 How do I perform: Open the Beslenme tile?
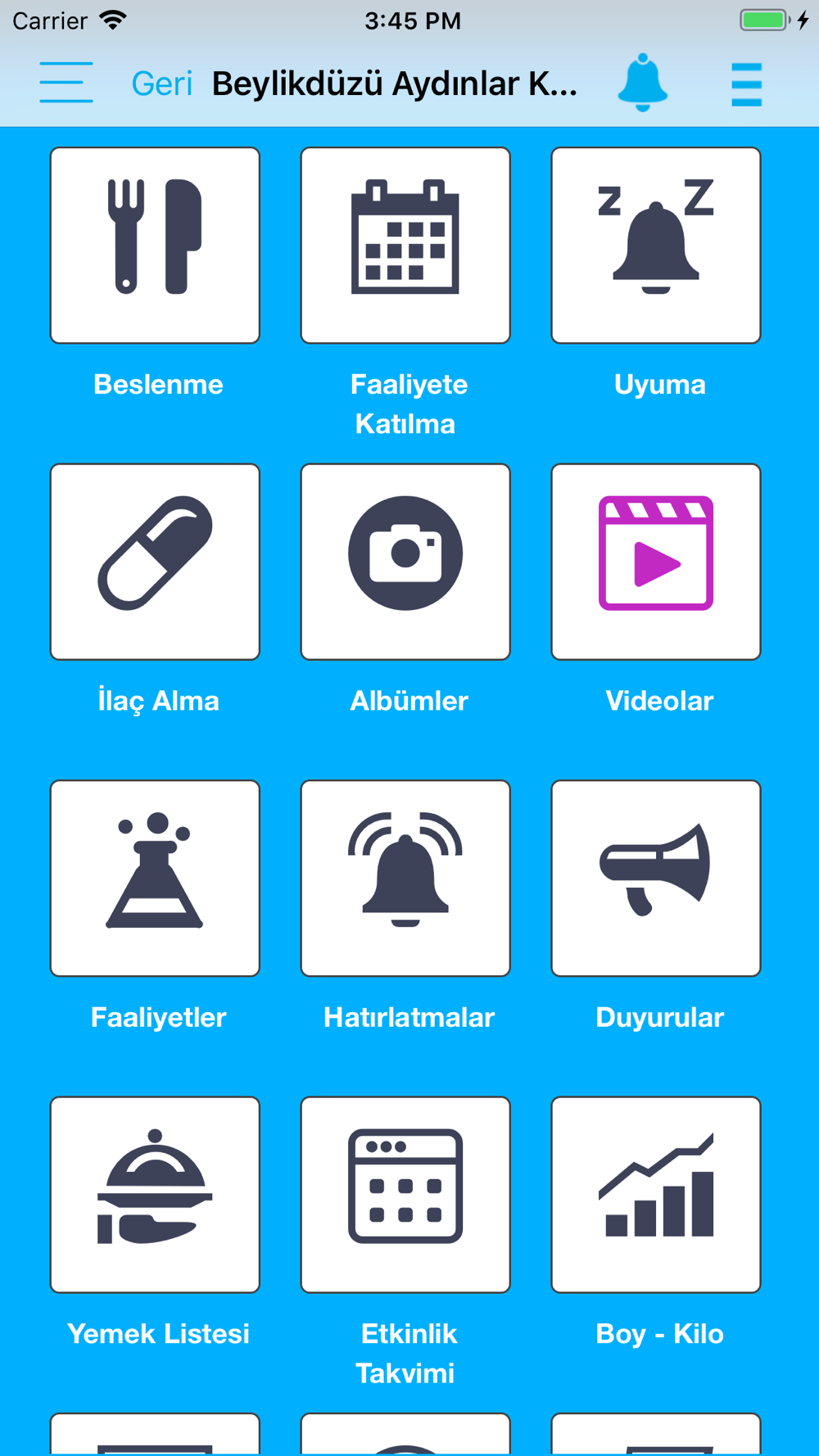pyautogui.click(x=155, y=246)
